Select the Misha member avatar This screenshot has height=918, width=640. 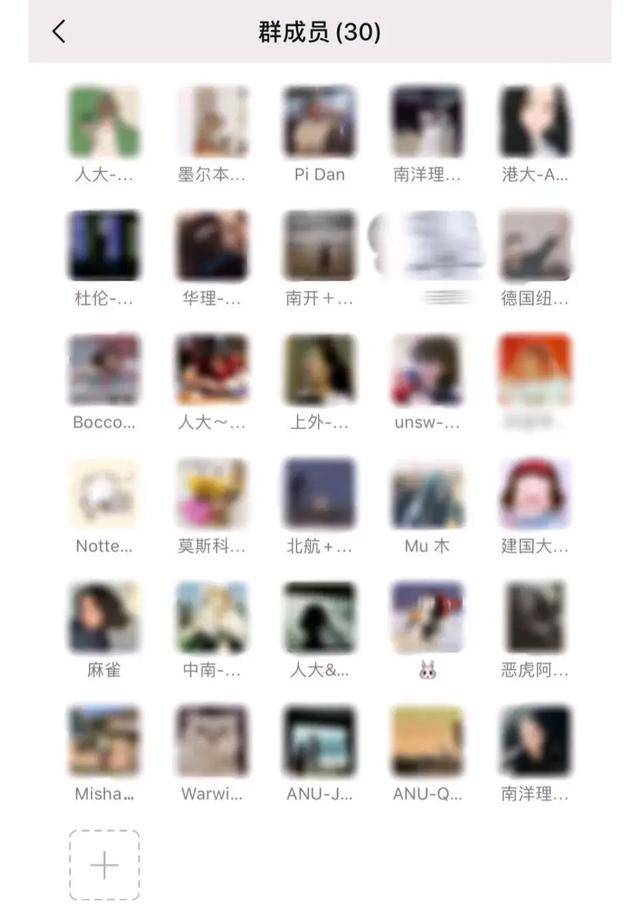pos(104,742)
